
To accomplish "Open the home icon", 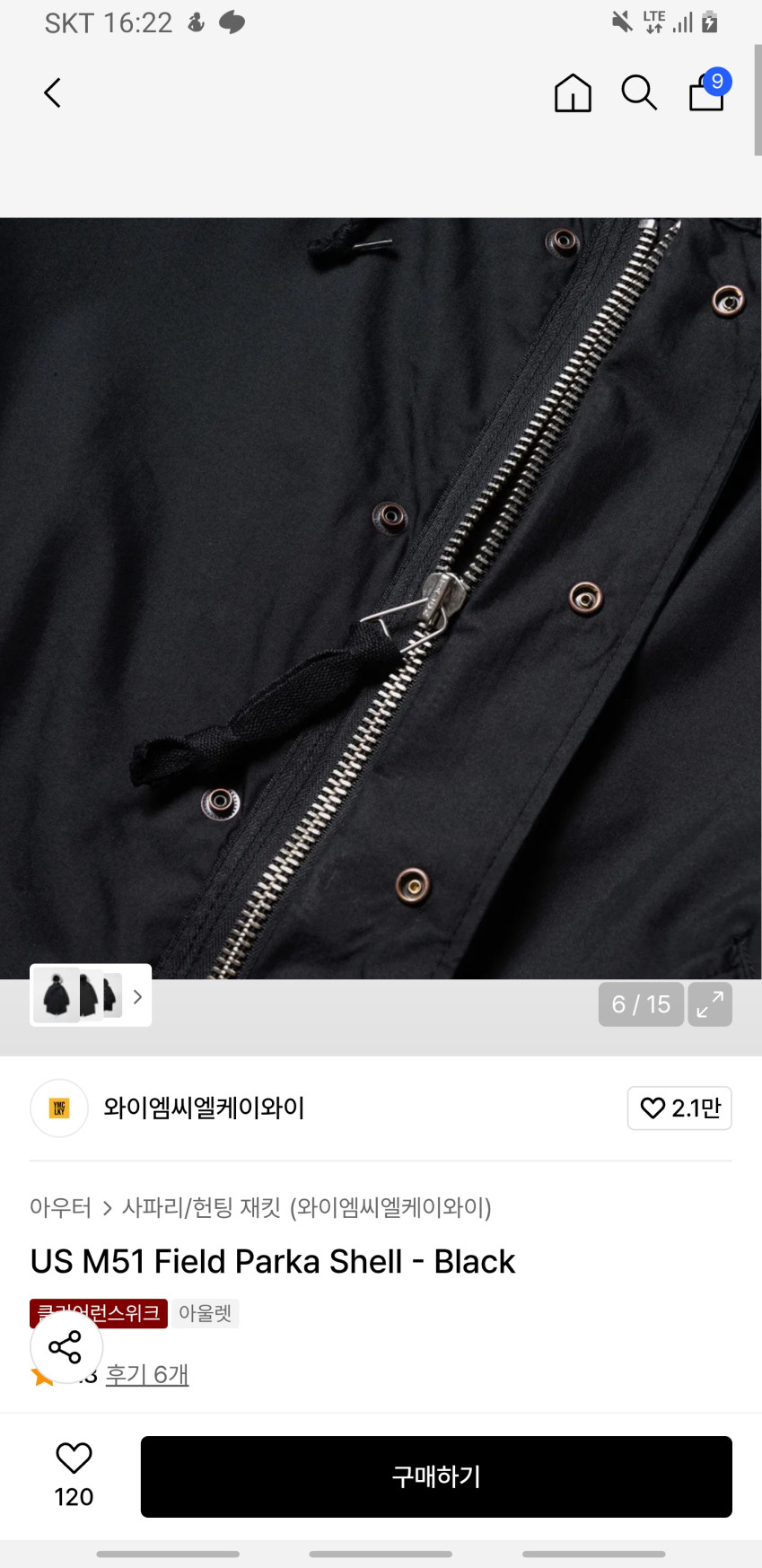I will [573, 92].
